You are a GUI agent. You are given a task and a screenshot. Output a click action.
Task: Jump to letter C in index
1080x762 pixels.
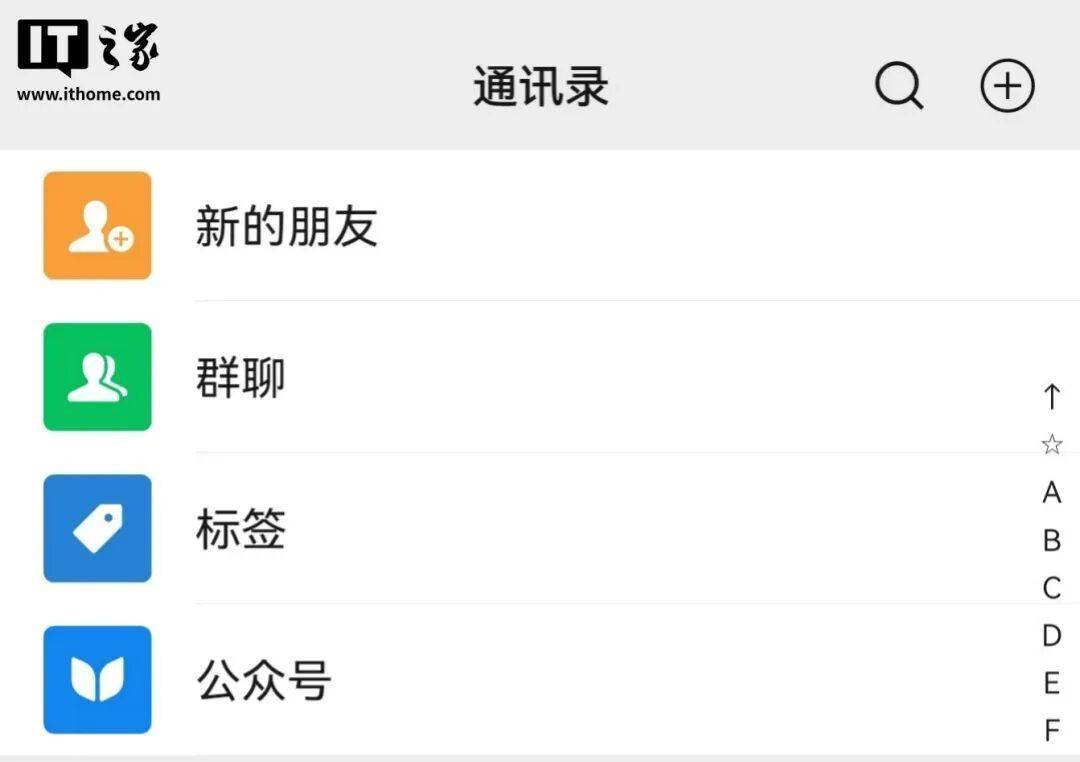[1051, 588]
